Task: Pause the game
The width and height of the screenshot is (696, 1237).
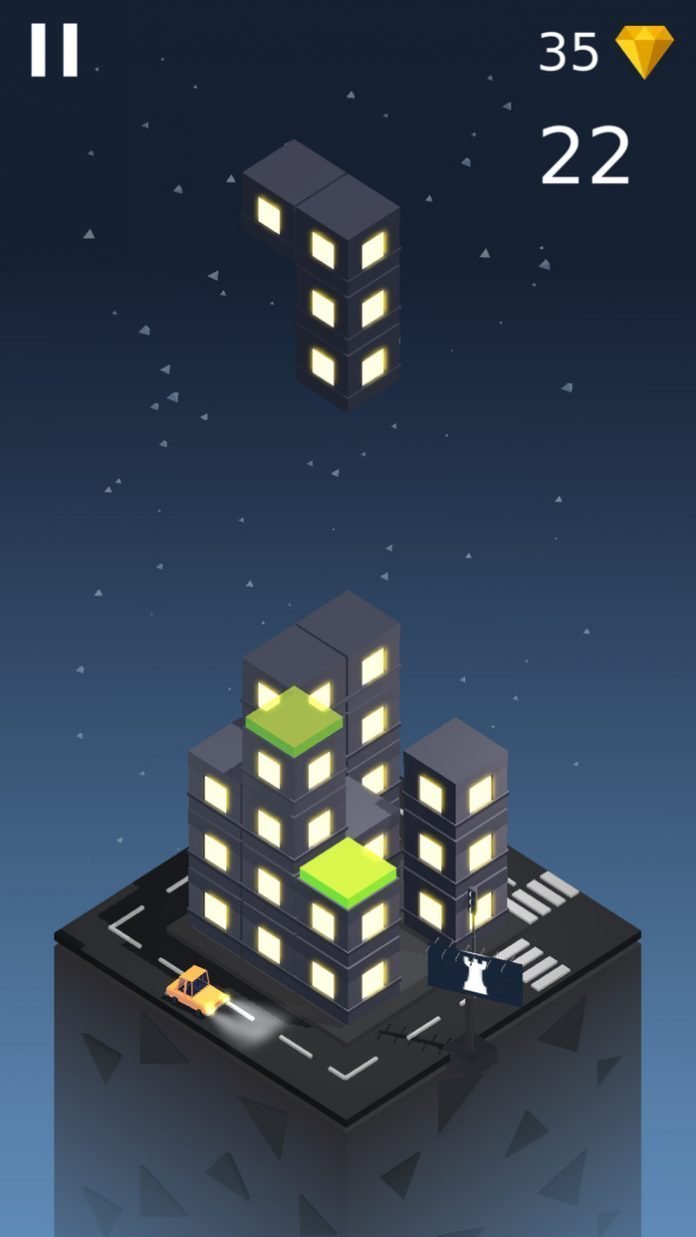Action: (x=54, y=50)
